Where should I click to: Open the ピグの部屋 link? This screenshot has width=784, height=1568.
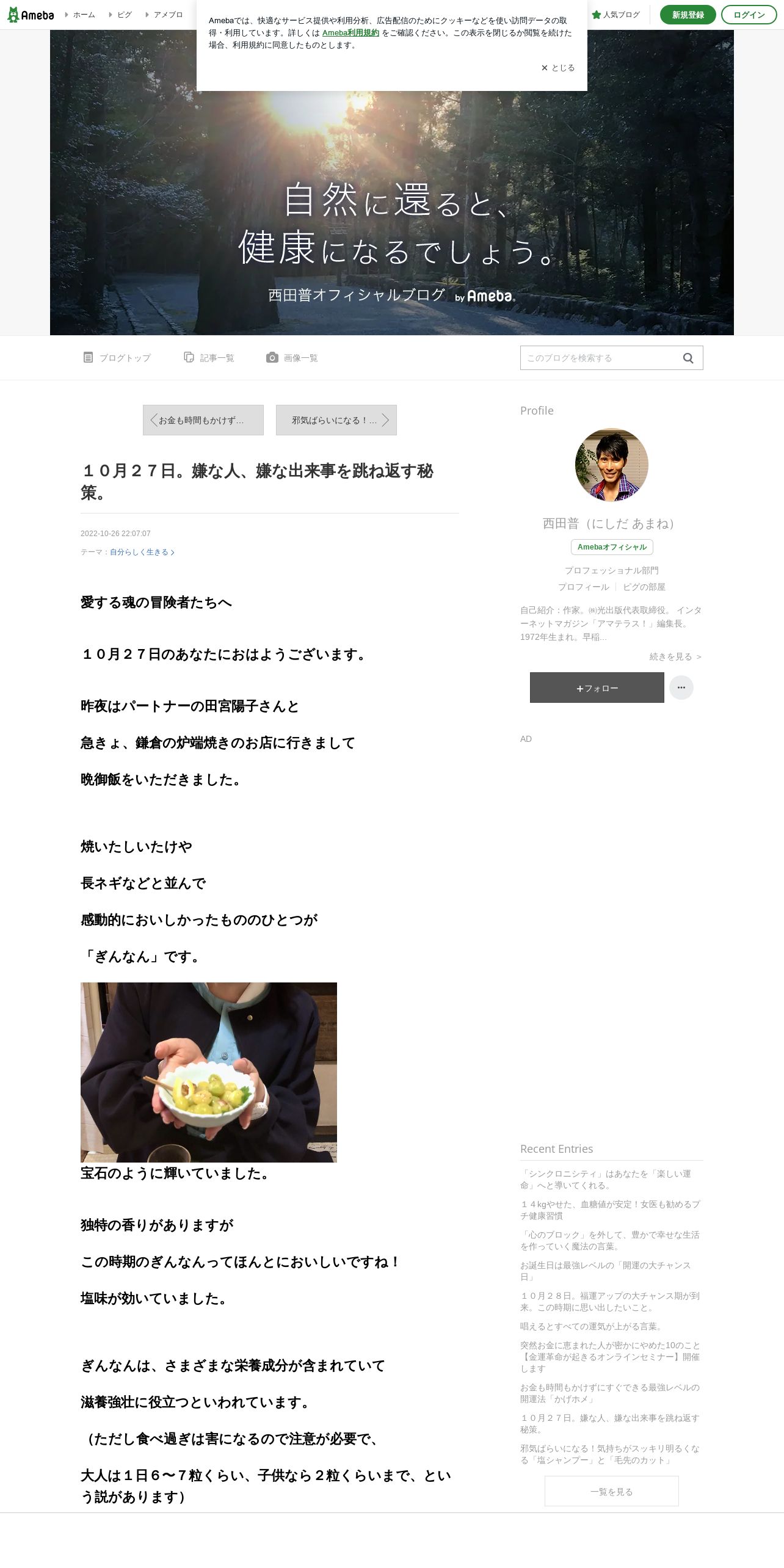tap(644, 587)
